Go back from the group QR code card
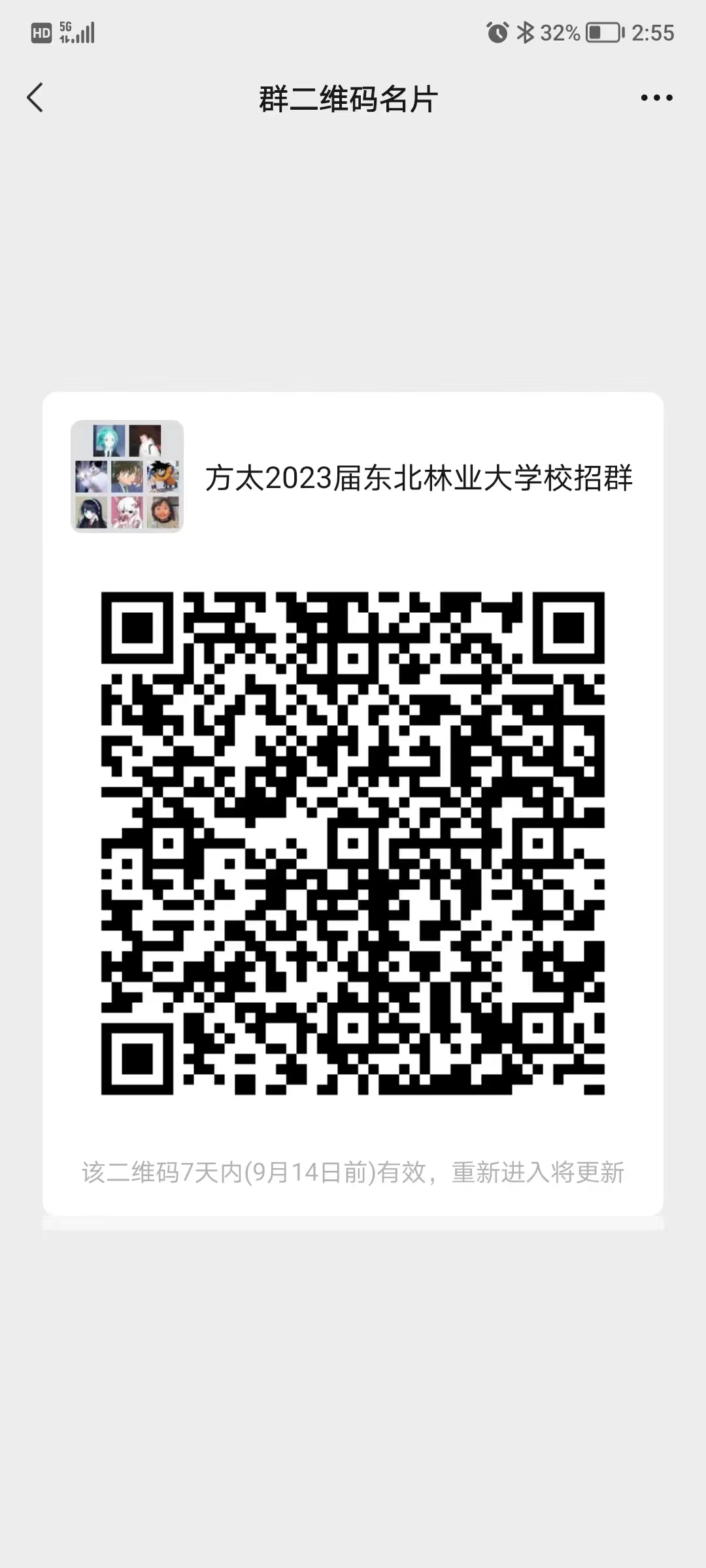Viewport: 706px width, 1568px height. 35,98
